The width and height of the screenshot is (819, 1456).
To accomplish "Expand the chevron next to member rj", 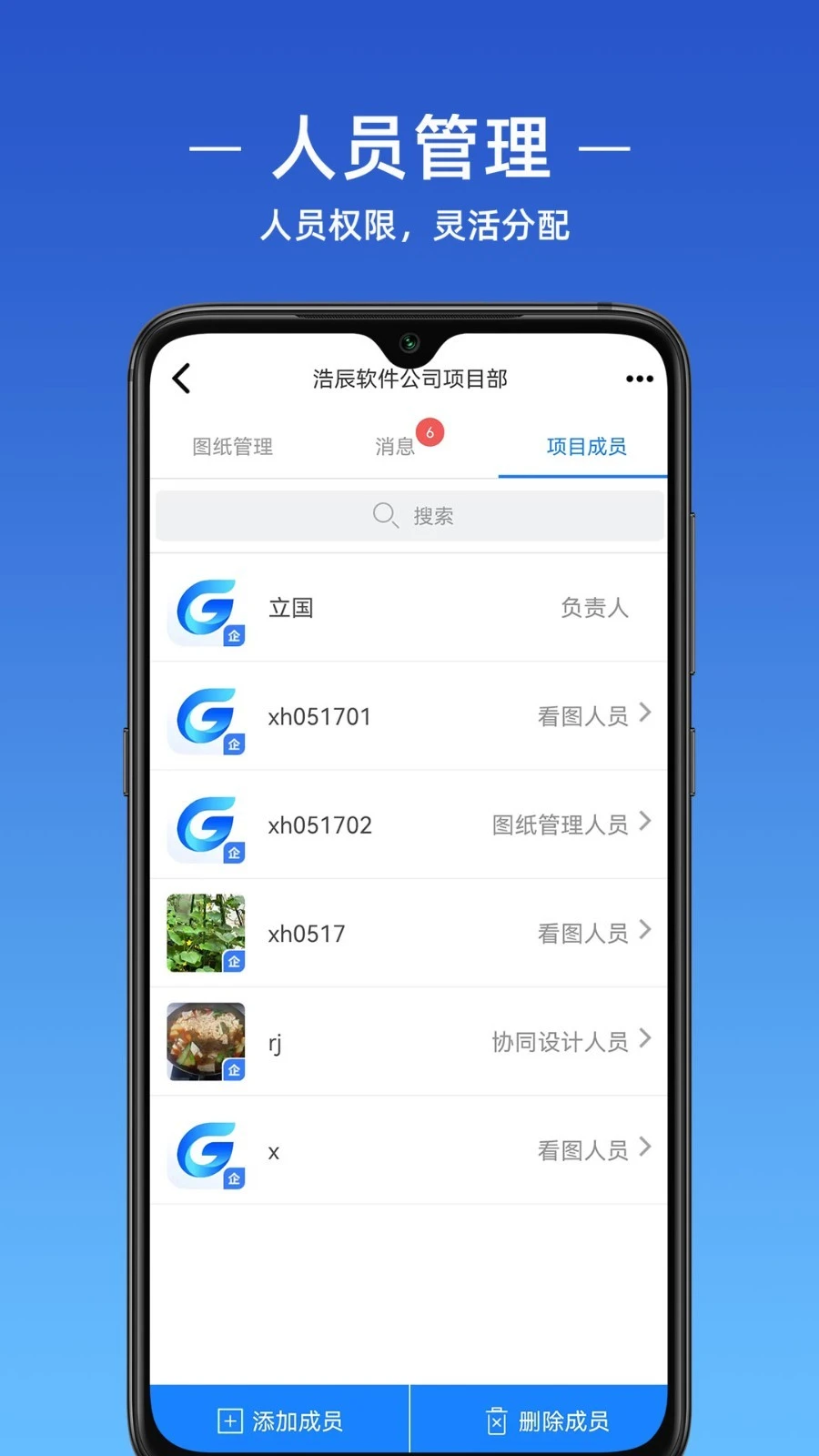I will coord(646,1040).
